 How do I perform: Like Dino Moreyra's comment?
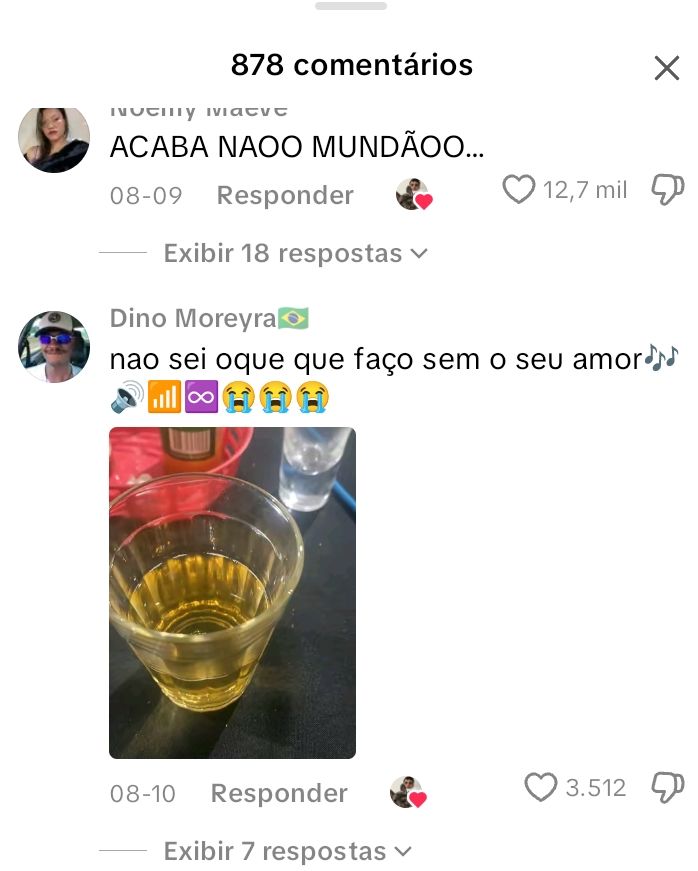point(541,788)
